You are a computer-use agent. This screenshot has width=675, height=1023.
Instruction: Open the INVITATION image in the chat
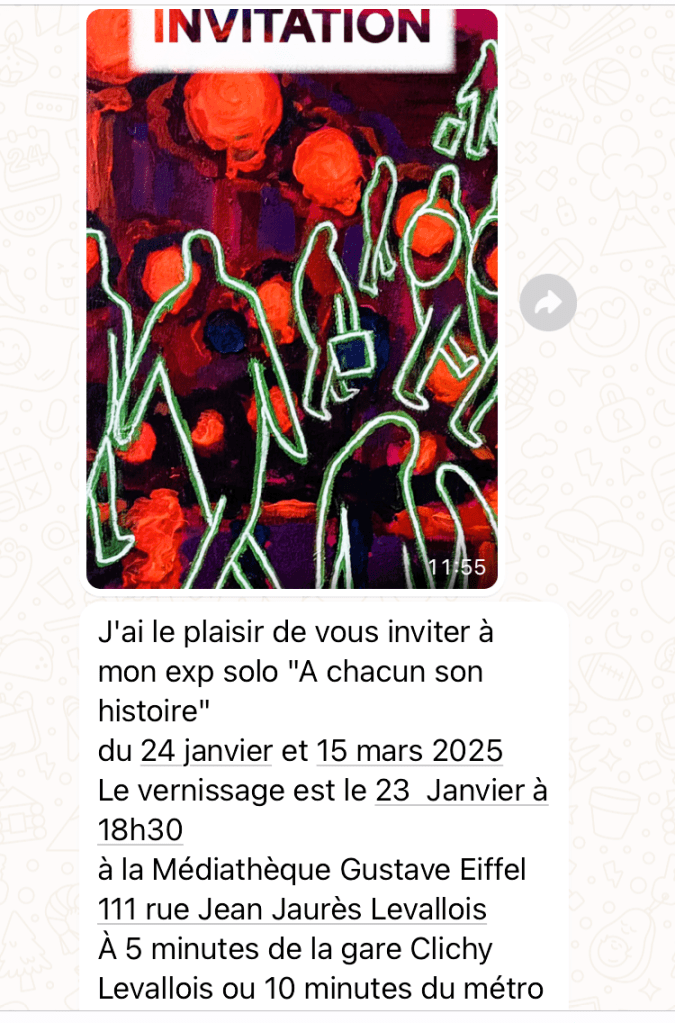click(291, 300)
